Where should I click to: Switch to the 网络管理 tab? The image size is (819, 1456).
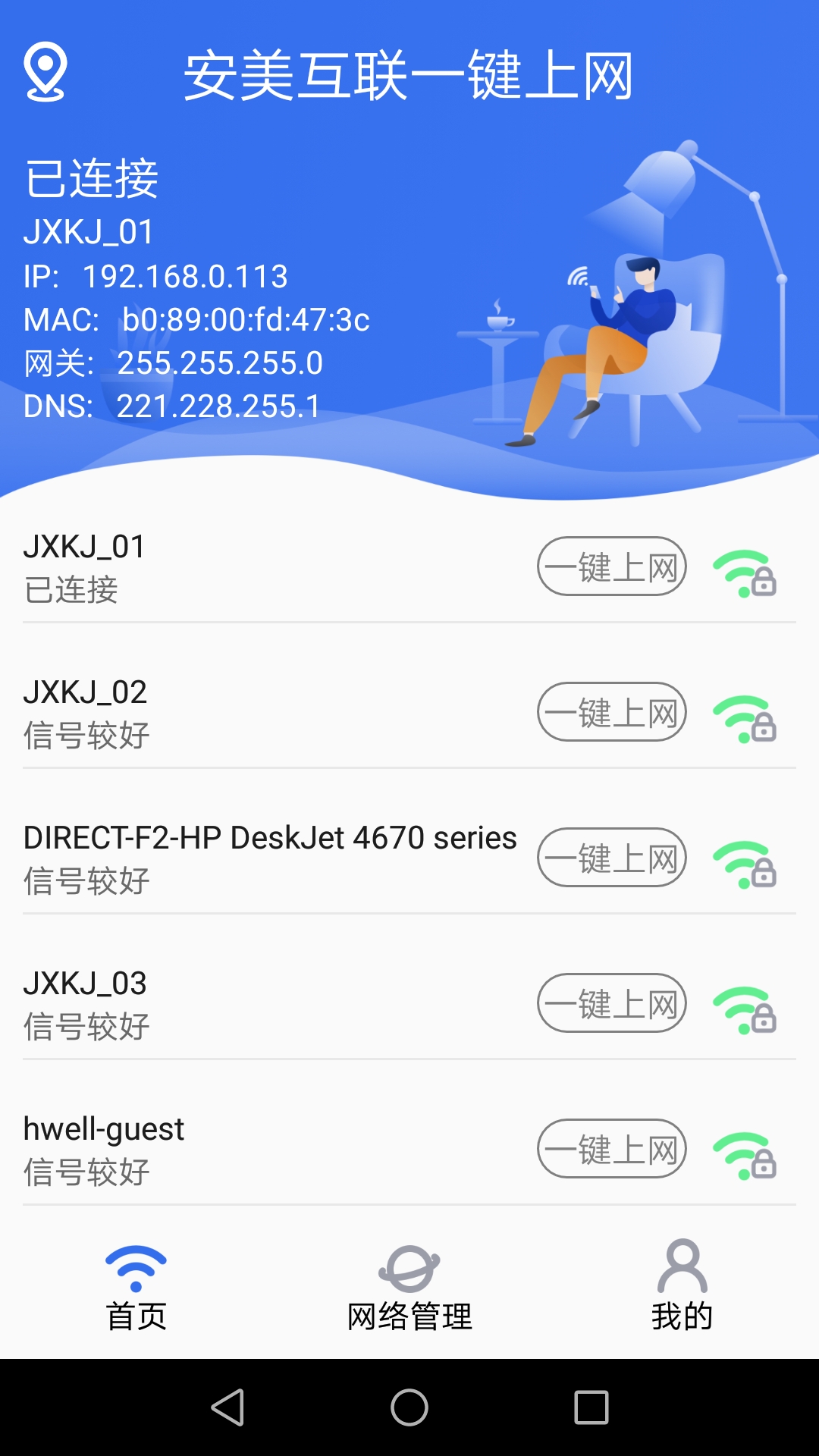pos(409,1312)
